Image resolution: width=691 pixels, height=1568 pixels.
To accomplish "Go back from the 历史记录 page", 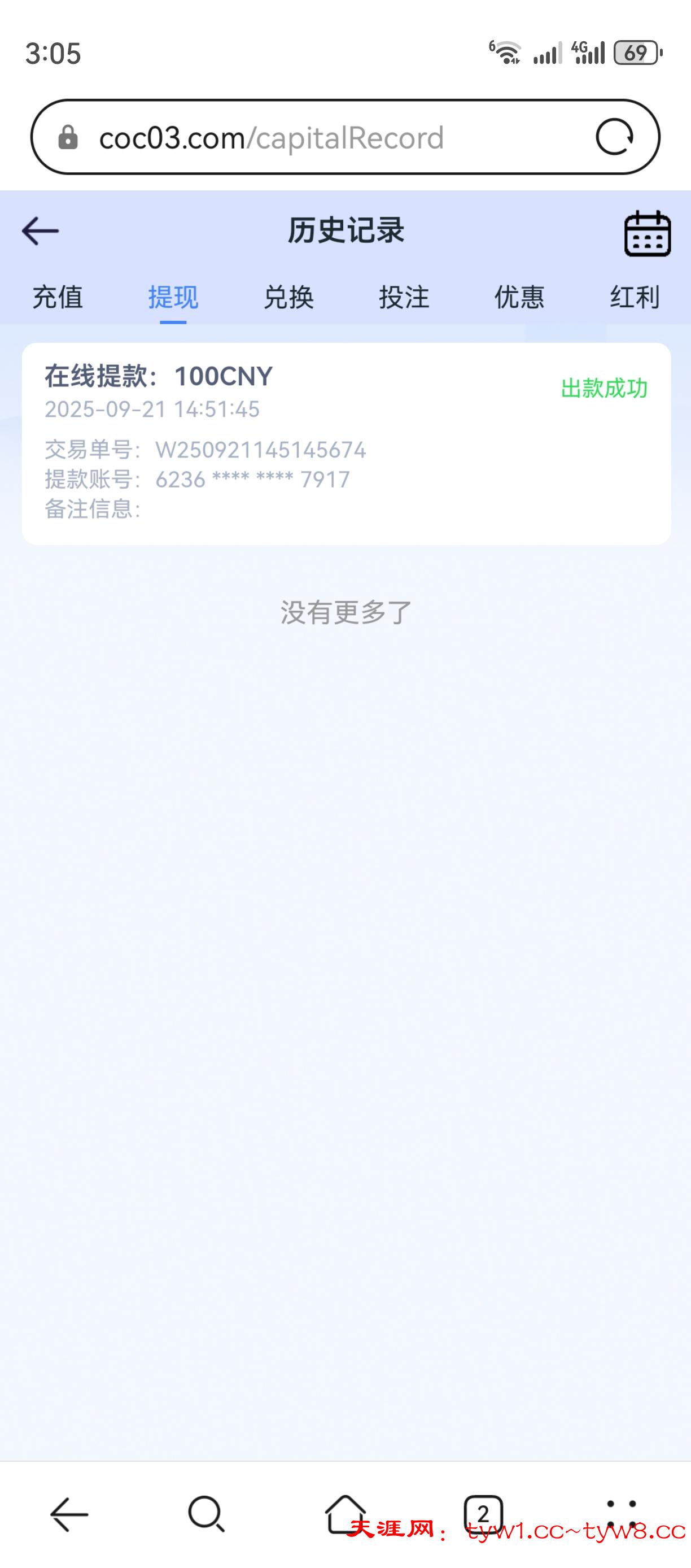I will point(40,232).
